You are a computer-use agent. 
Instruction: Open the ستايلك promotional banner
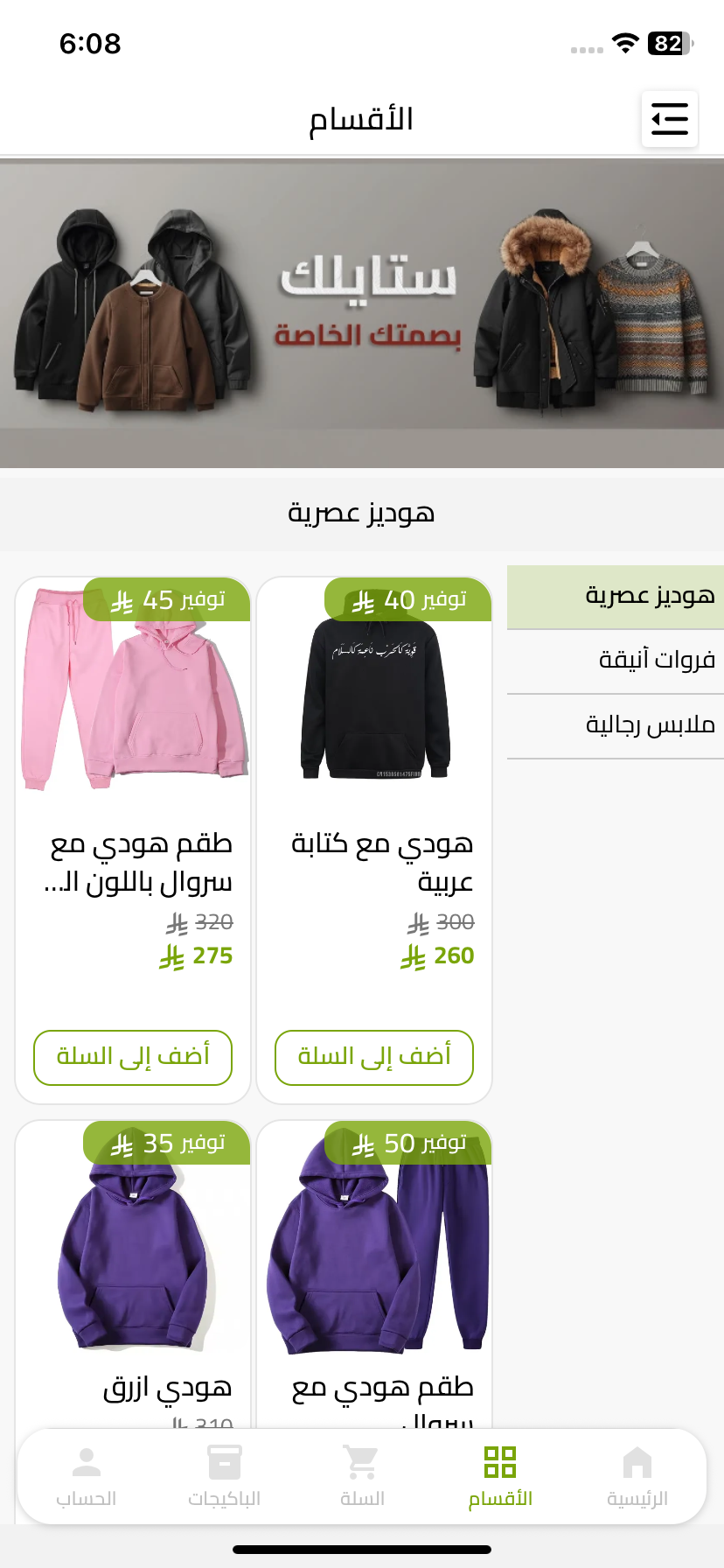coord(362,311)
